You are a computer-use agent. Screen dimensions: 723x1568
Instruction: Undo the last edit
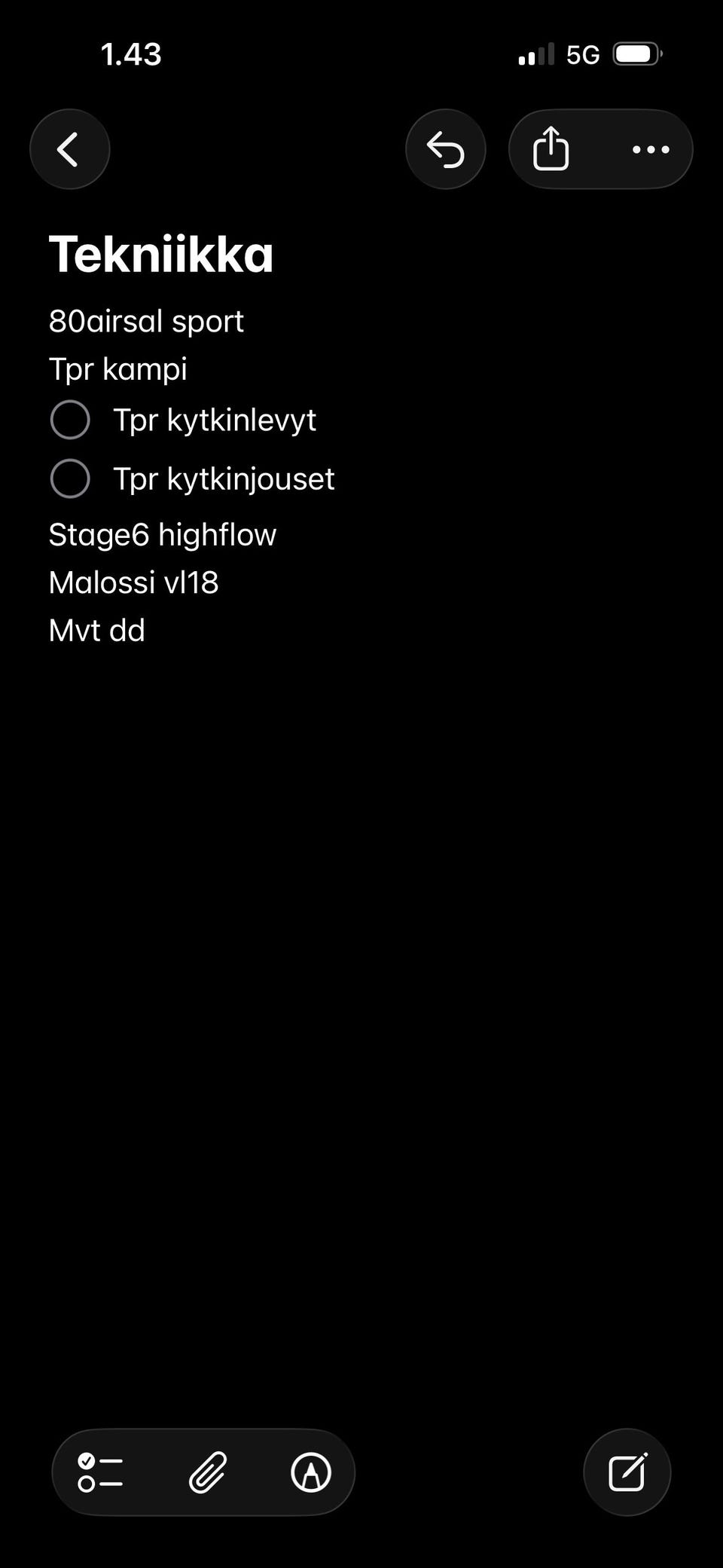(445, 149)
